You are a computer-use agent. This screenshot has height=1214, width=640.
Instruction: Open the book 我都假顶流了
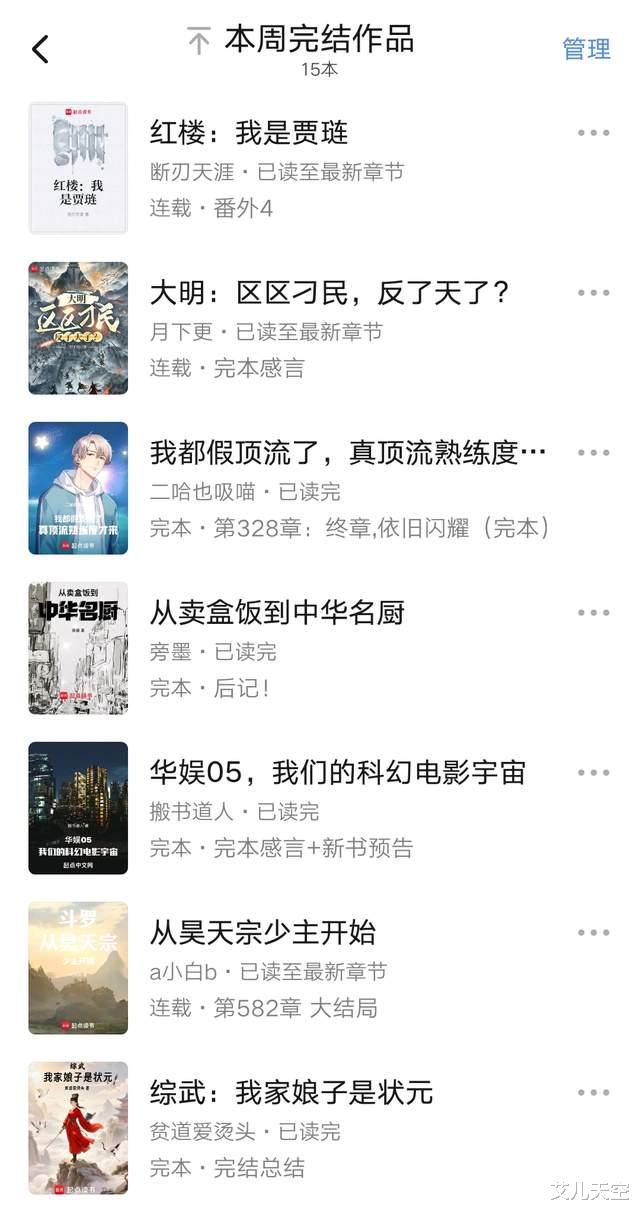tap(347, 453)
